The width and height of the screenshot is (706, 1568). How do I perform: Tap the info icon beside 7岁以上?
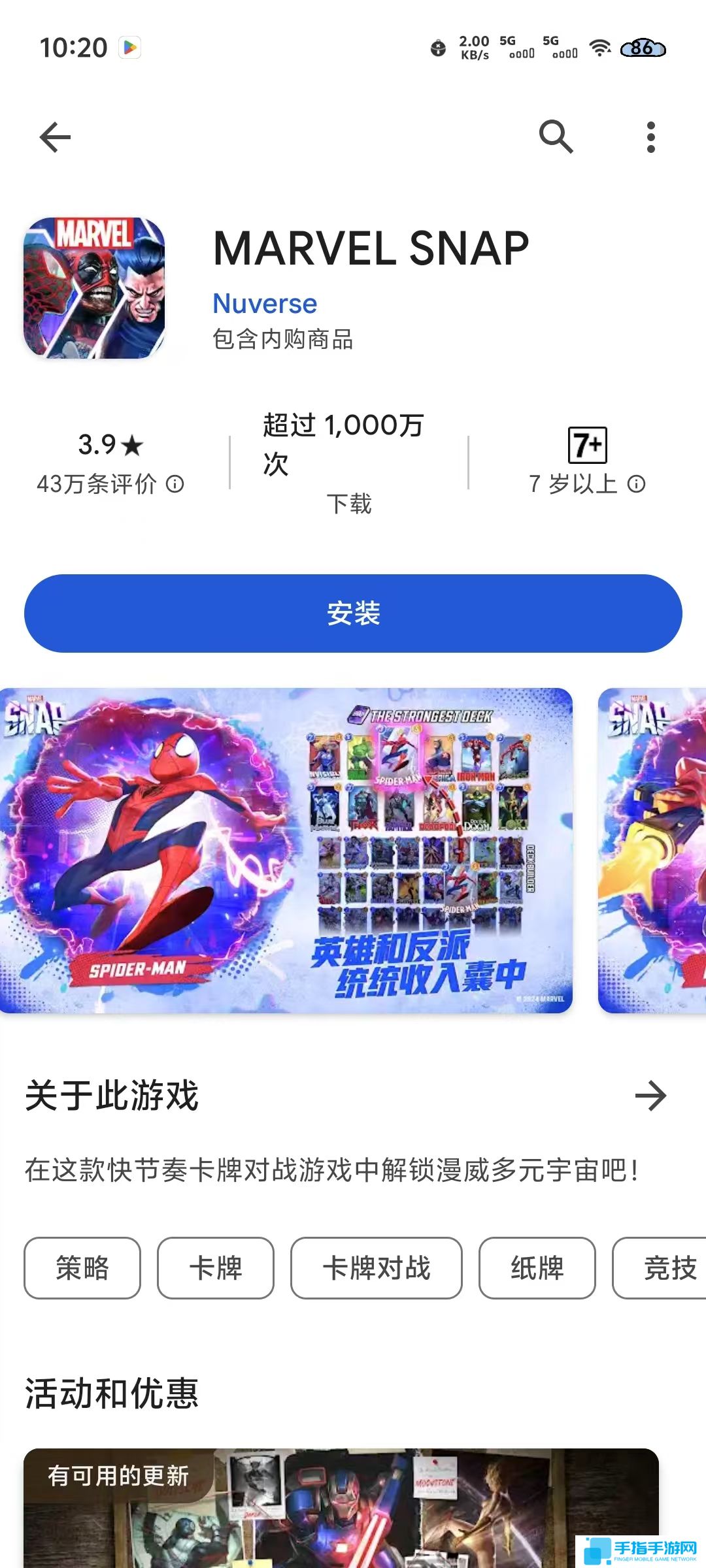[637, 484]
